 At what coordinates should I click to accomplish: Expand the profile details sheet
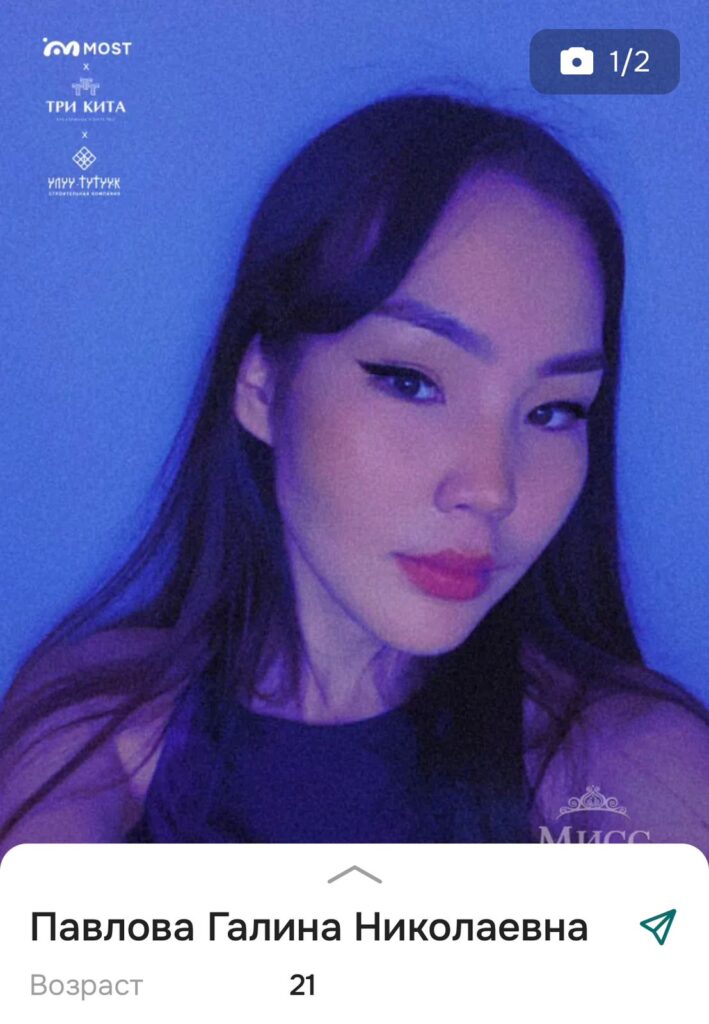click(x=354, y=875)
